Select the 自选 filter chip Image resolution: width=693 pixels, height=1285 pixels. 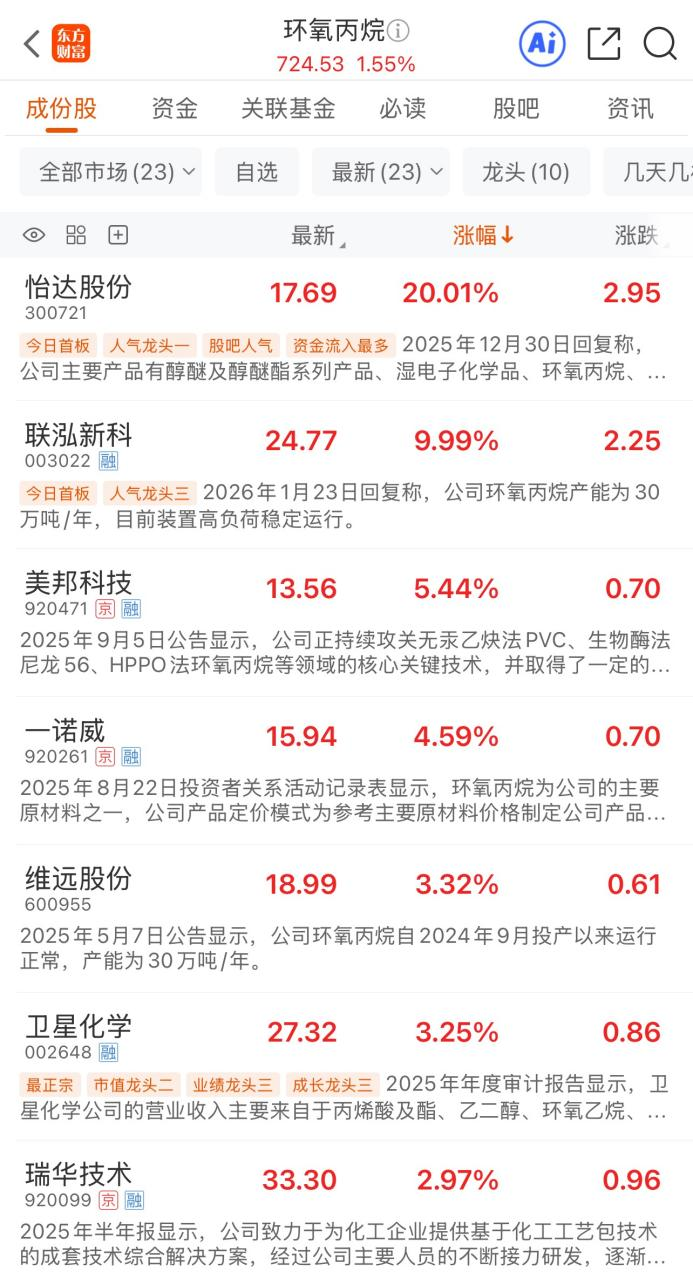point(257,172)
